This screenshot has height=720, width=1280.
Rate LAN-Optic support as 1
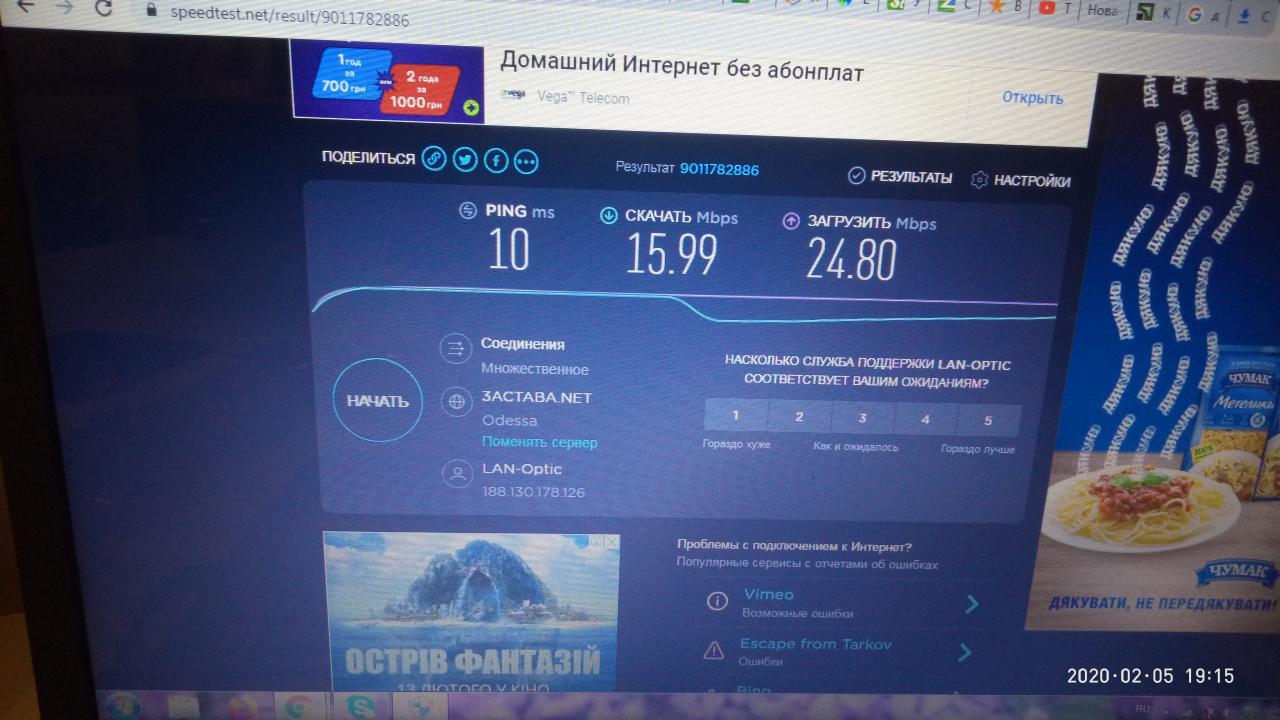point(736,415)
